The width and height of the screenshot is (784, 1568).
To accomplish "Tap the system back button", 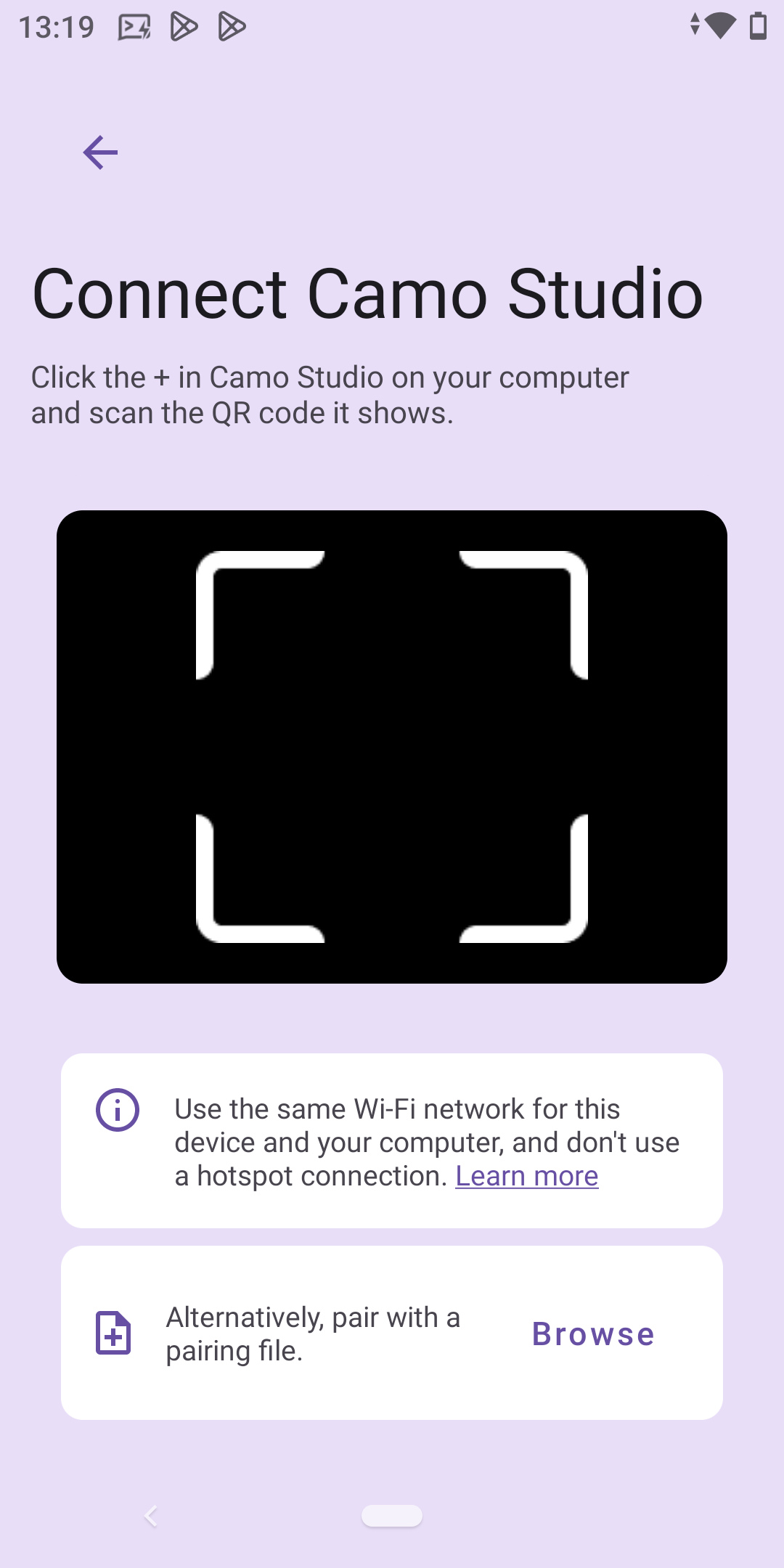I will click(x=151, y=1516).
